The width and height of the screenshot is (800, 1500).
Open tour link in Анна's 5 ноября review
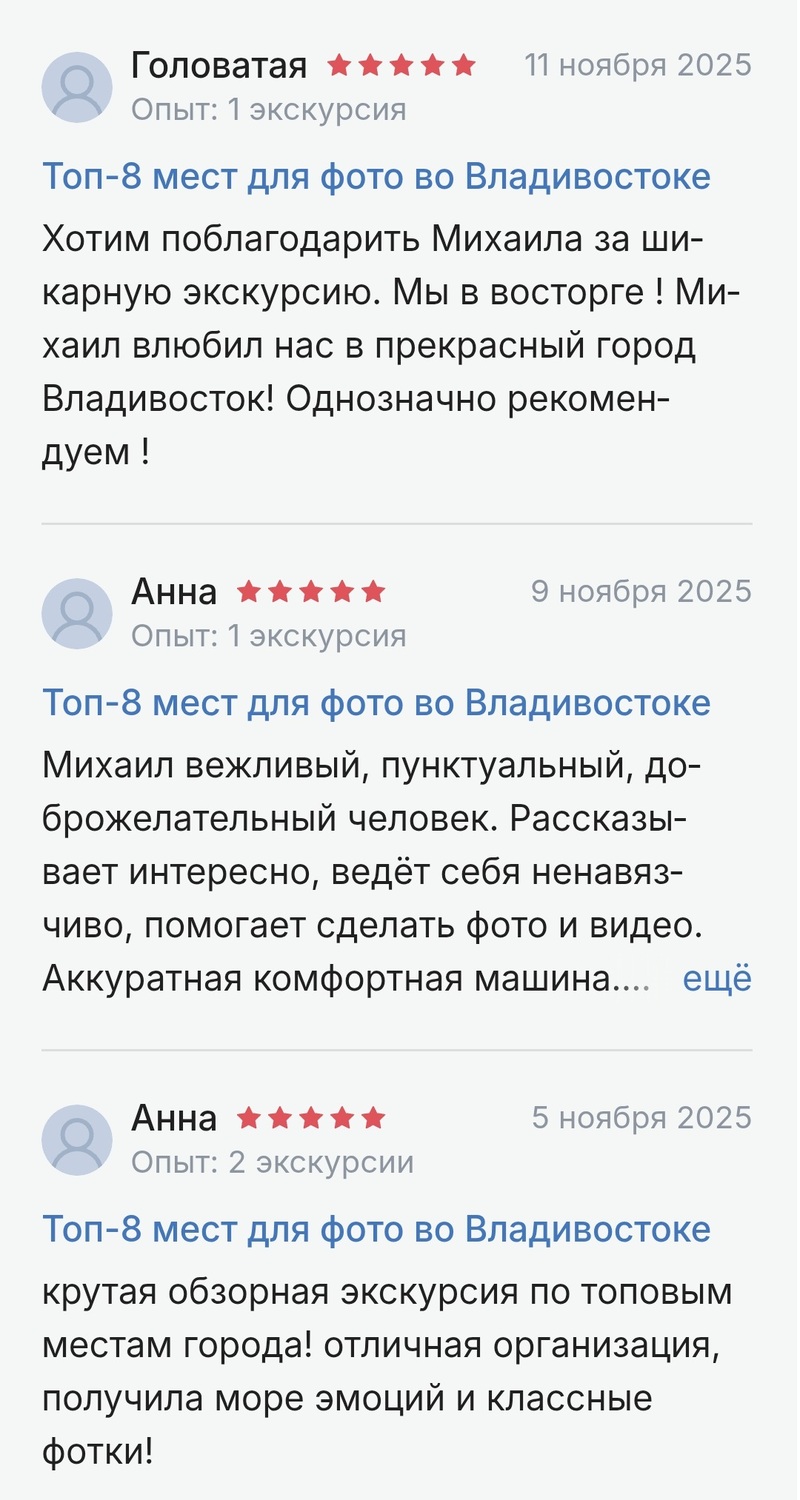click(x=376, y=1229)
